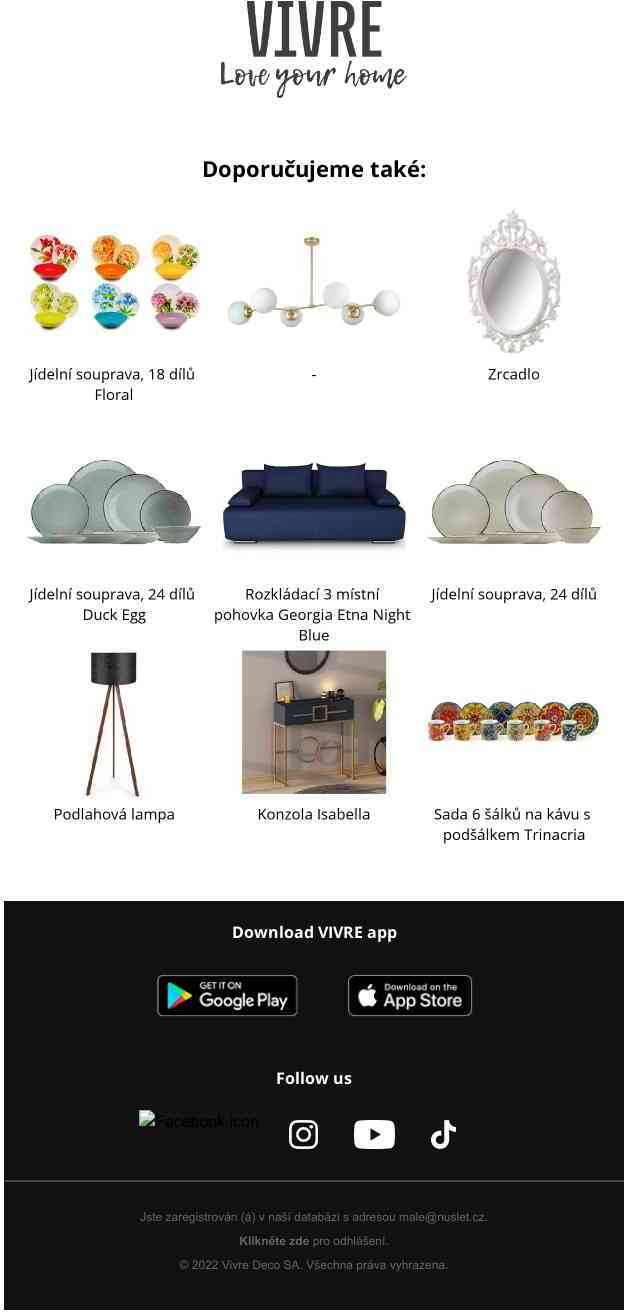Open the VIVRE Instagram profile
The width and height of the screenshot is (624, 1312).
click(x=303, y=1134)
